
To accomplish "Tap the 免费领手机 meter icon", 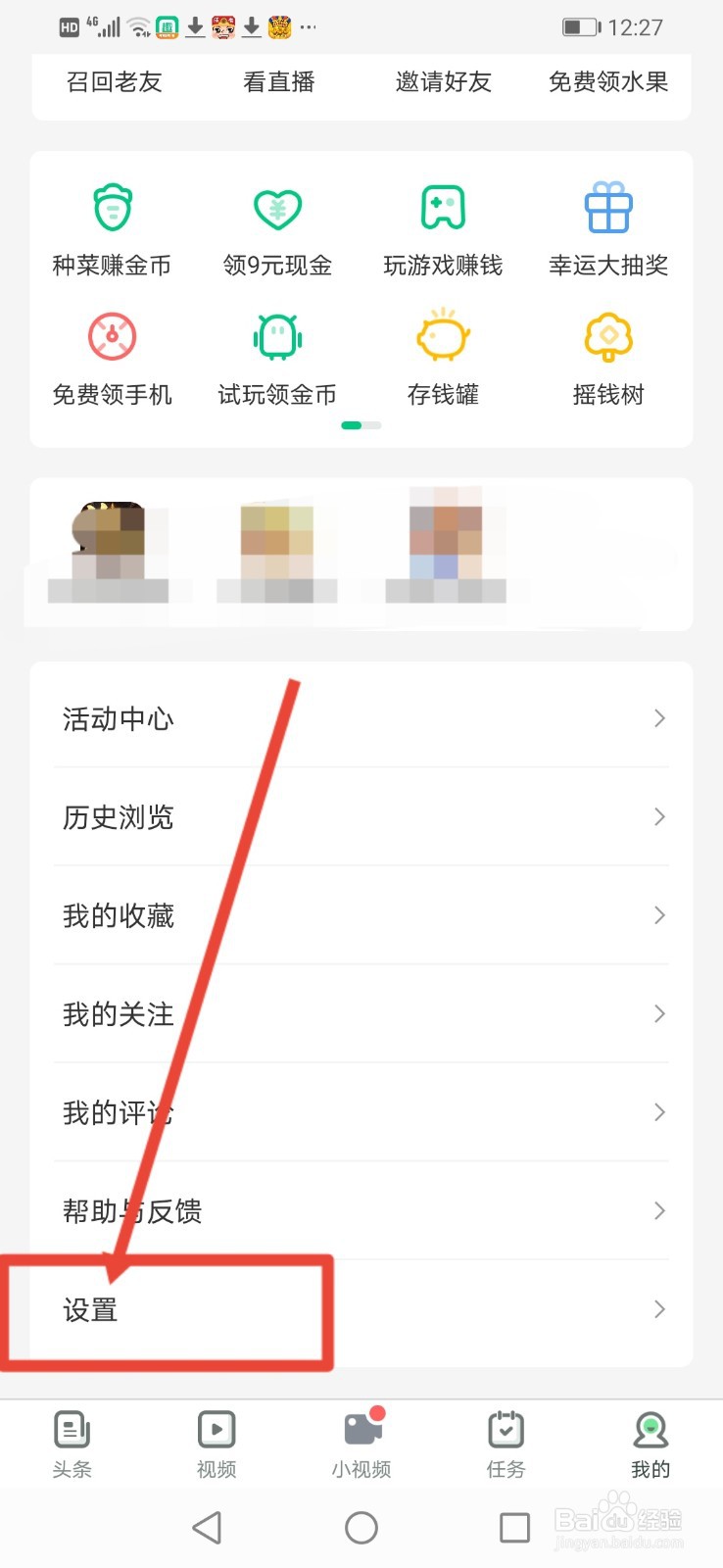I will coord(112,337).
